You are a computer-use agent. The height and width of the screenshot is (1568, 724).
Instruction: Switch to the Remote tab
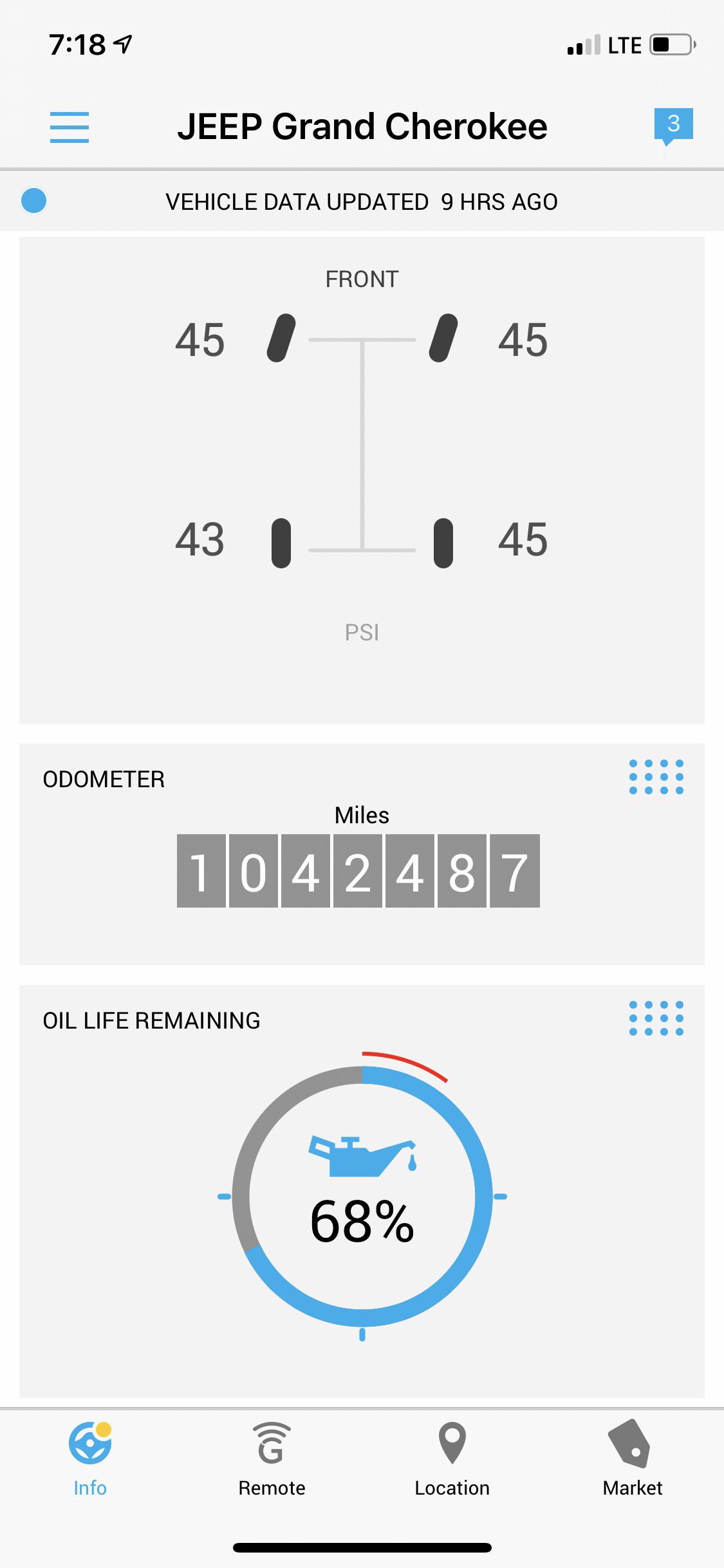pos(272,1459)
